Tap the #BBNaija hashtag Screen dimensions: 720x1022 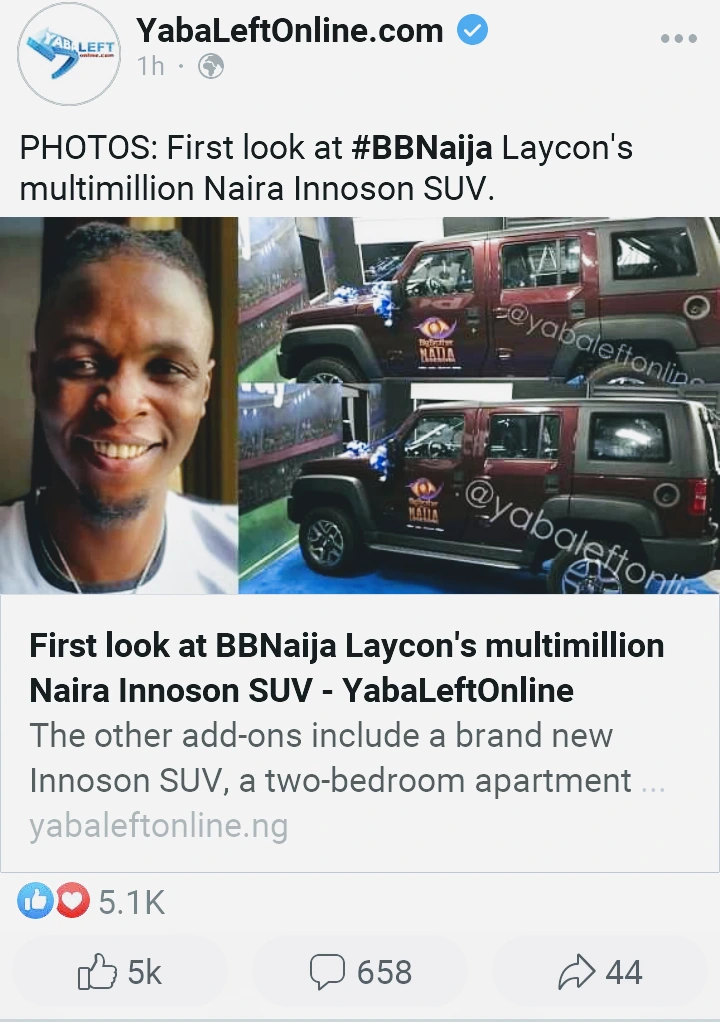tap(422, 149)
